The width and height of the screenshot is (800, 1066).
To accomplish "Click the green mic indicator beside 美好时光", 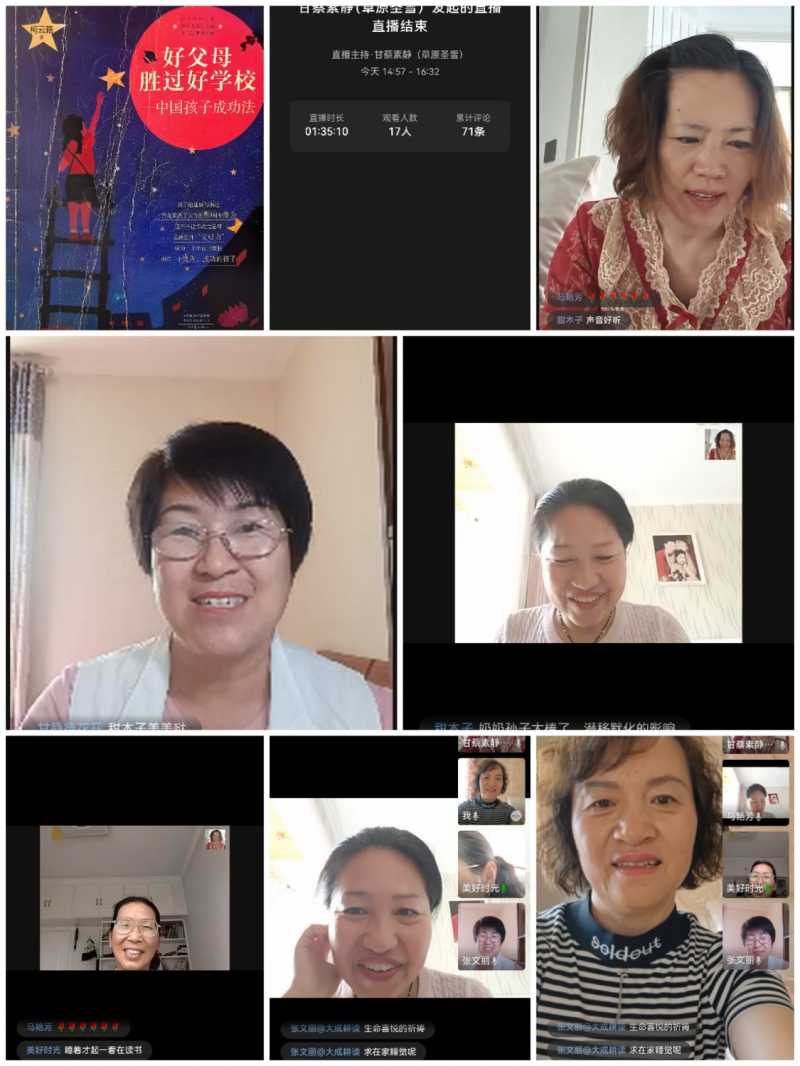I will click(505, 888).
